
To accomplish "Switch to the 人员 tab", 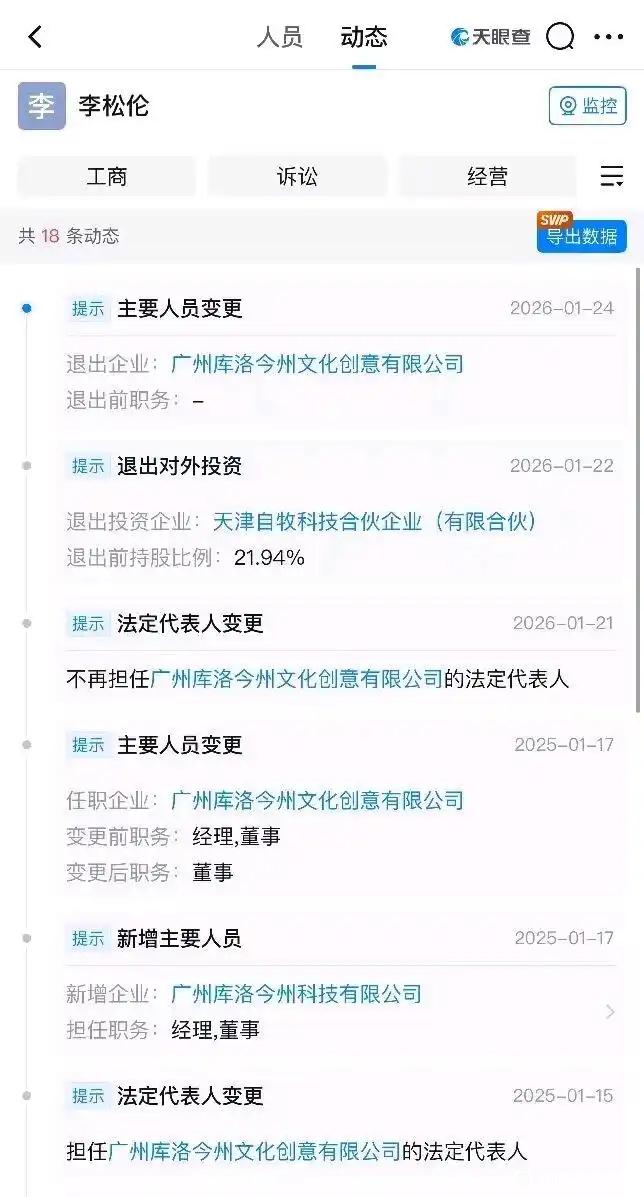I will (279, 38).
